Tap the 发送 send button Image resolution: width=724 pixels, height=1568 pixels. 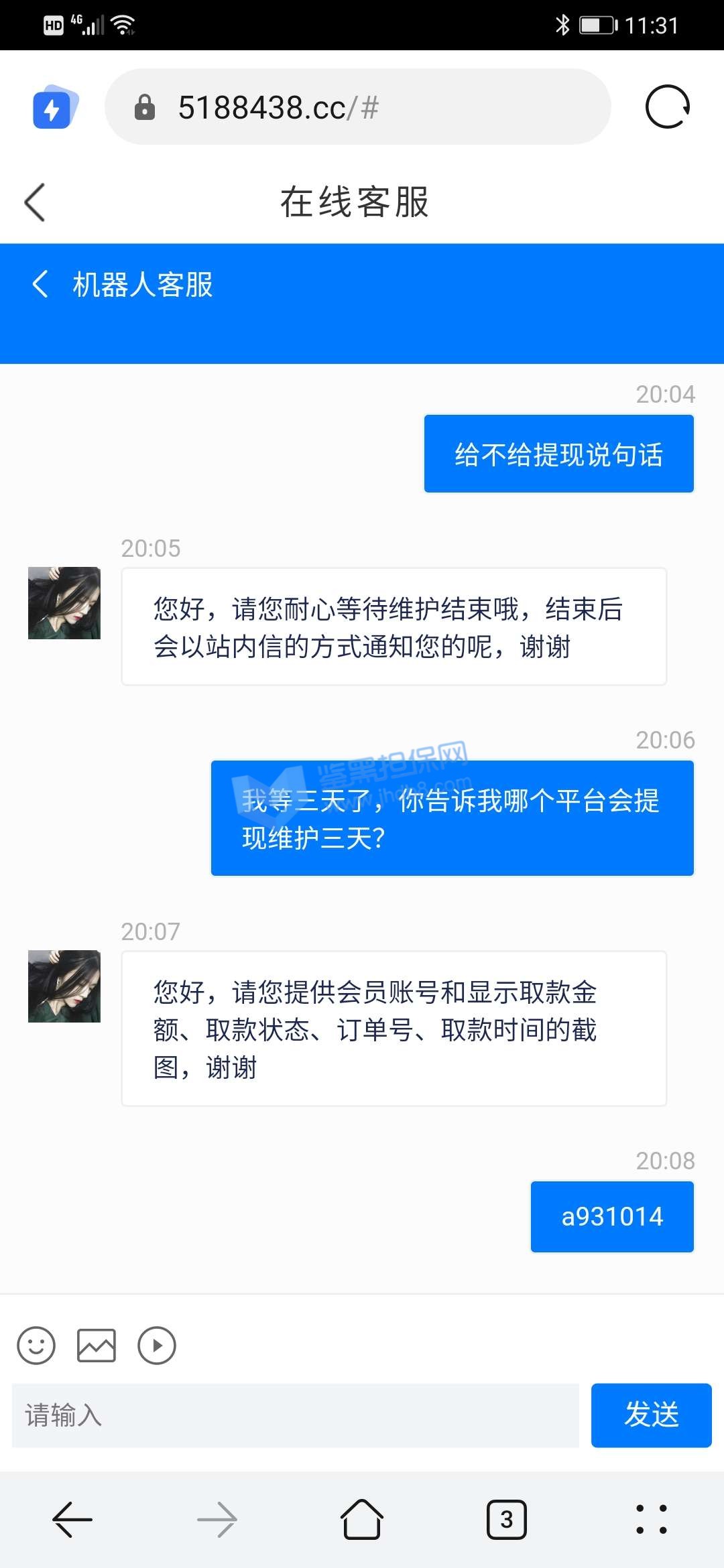[x=651, y=1415]
